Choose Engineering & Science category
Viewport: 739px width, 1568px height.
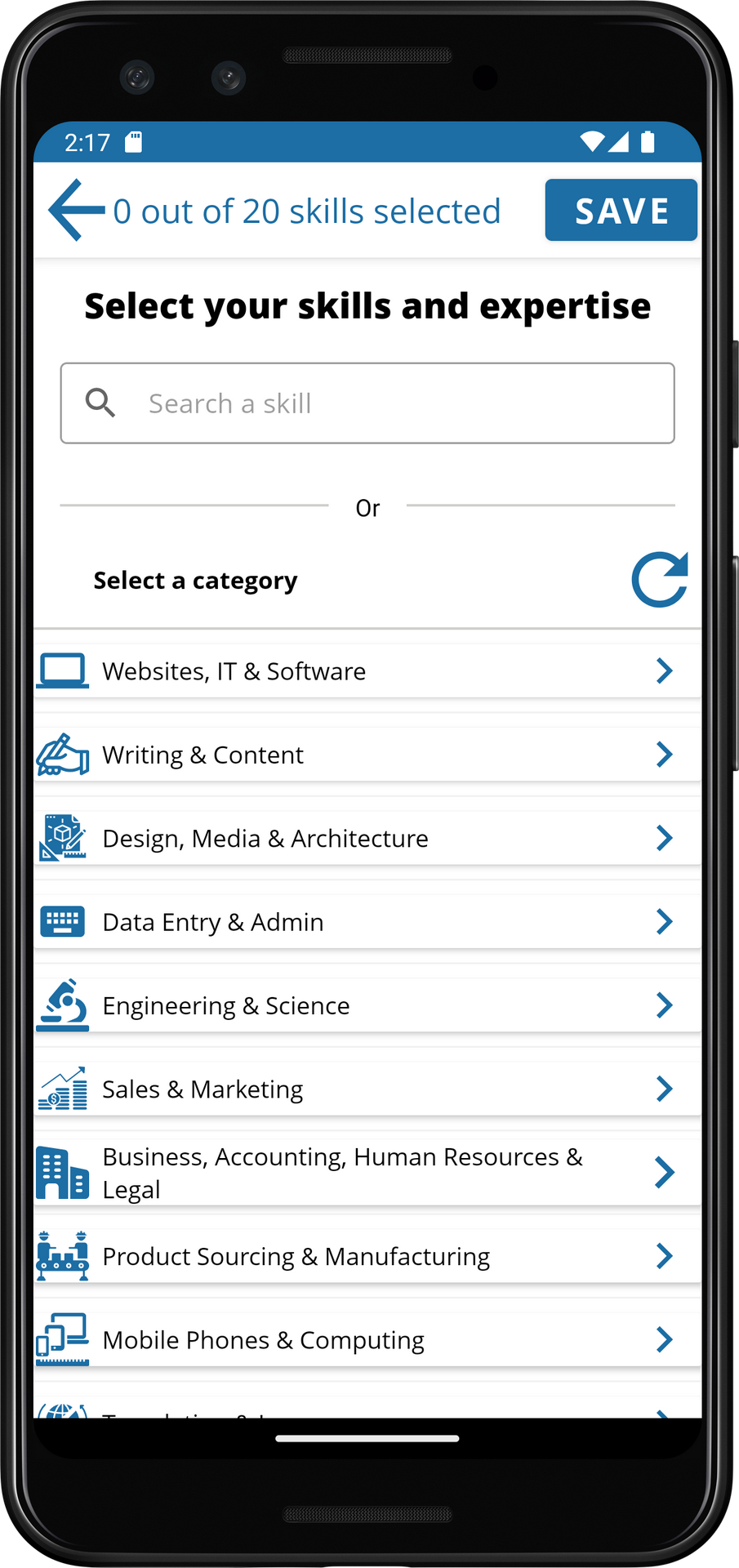pyautogui.click(x=367, y=1006)
